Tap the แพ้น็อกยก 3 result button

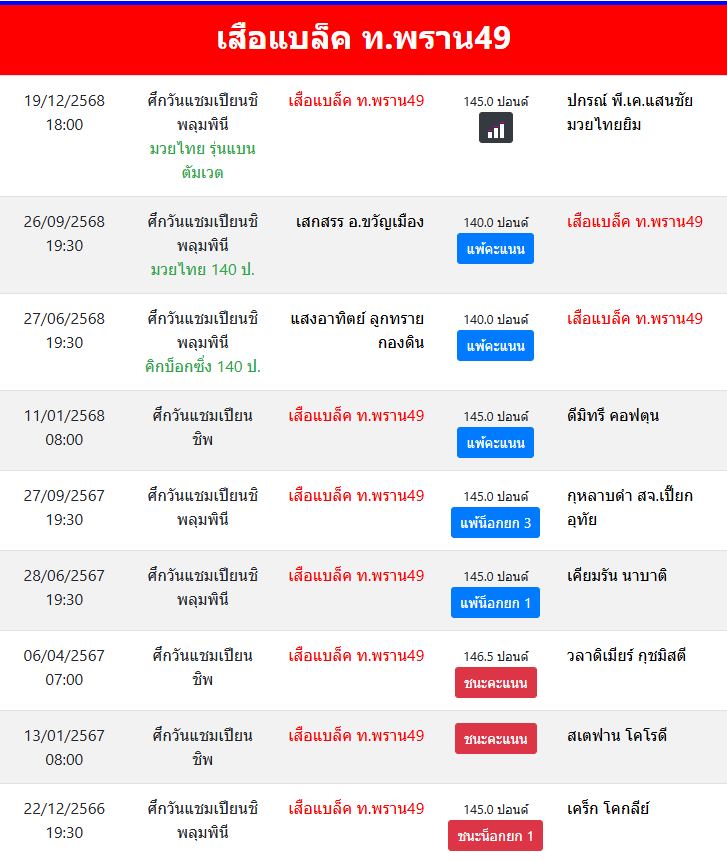pyautogui.click(x=496, y=522)
